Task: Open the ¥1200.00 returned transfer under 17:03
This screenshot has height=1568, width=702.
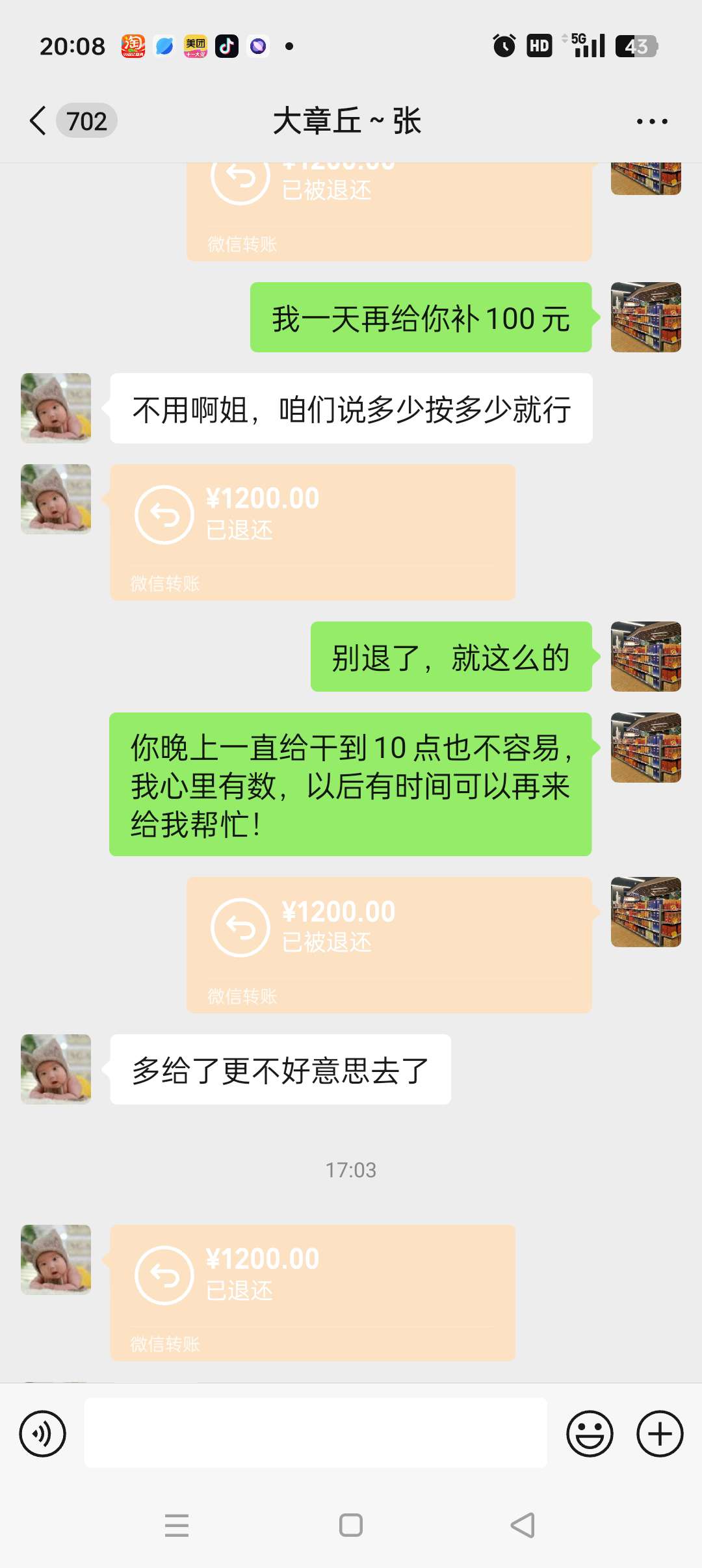Action: (x=312, y=1292)
